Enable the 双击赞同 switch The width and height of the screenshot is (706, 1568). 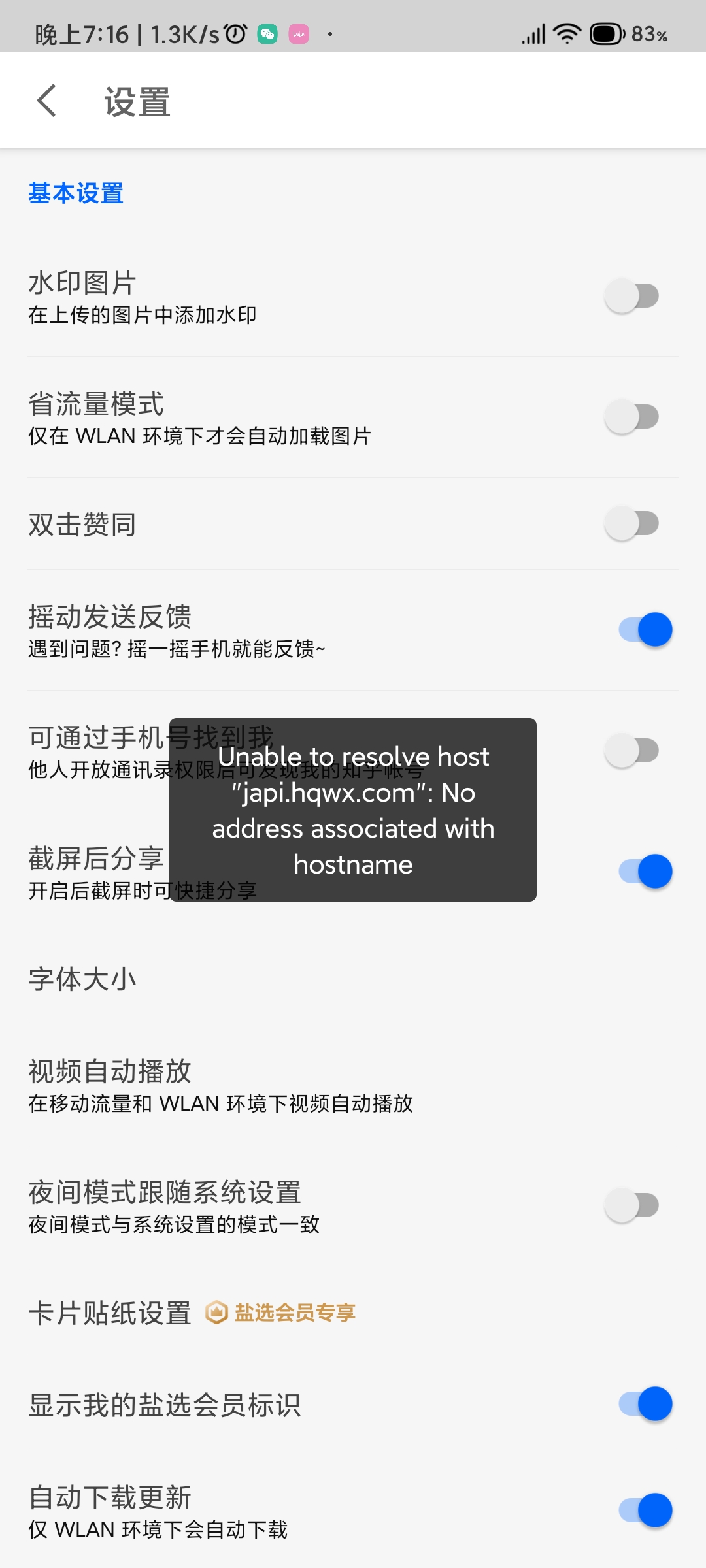coord(631,523)
